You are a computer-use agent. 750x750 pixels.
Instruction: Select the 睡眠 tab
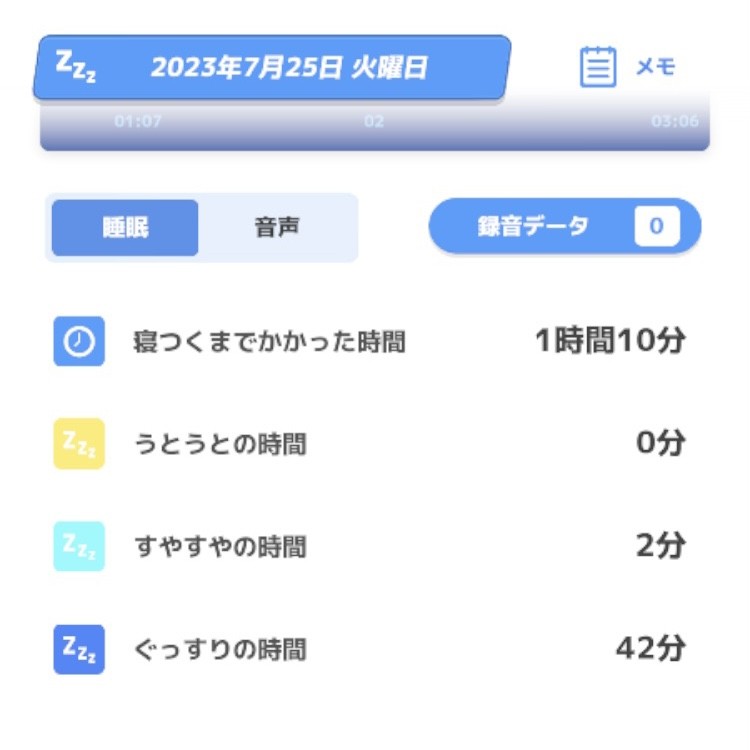tap(125, 228)
